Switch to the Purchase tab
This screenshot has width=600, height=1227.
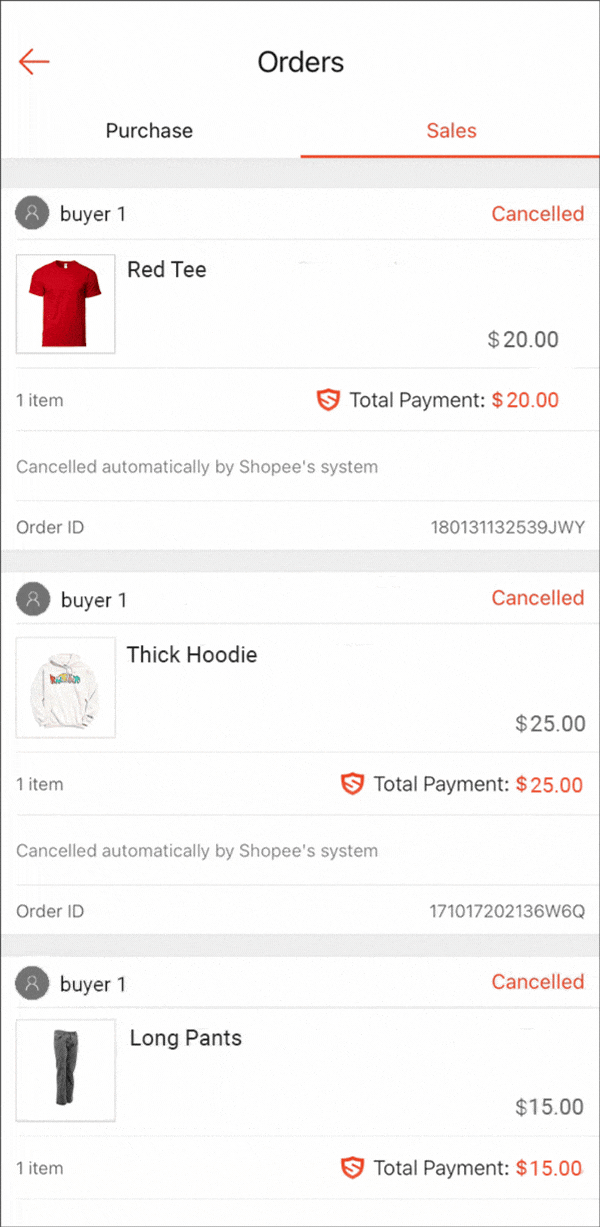click(x=149, y=131)
